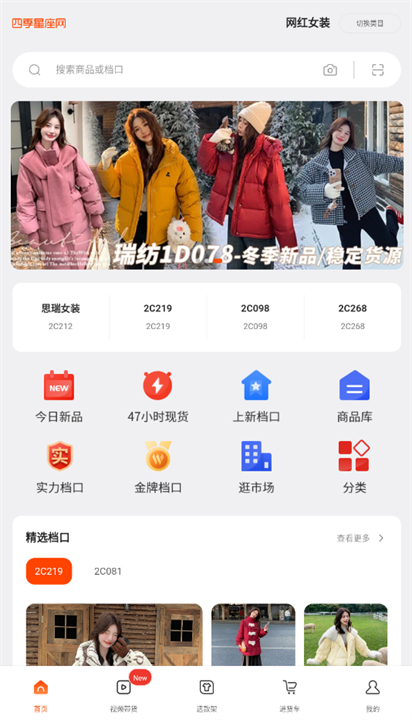
Task: Open the scan code icon
Action: [378, 70]
